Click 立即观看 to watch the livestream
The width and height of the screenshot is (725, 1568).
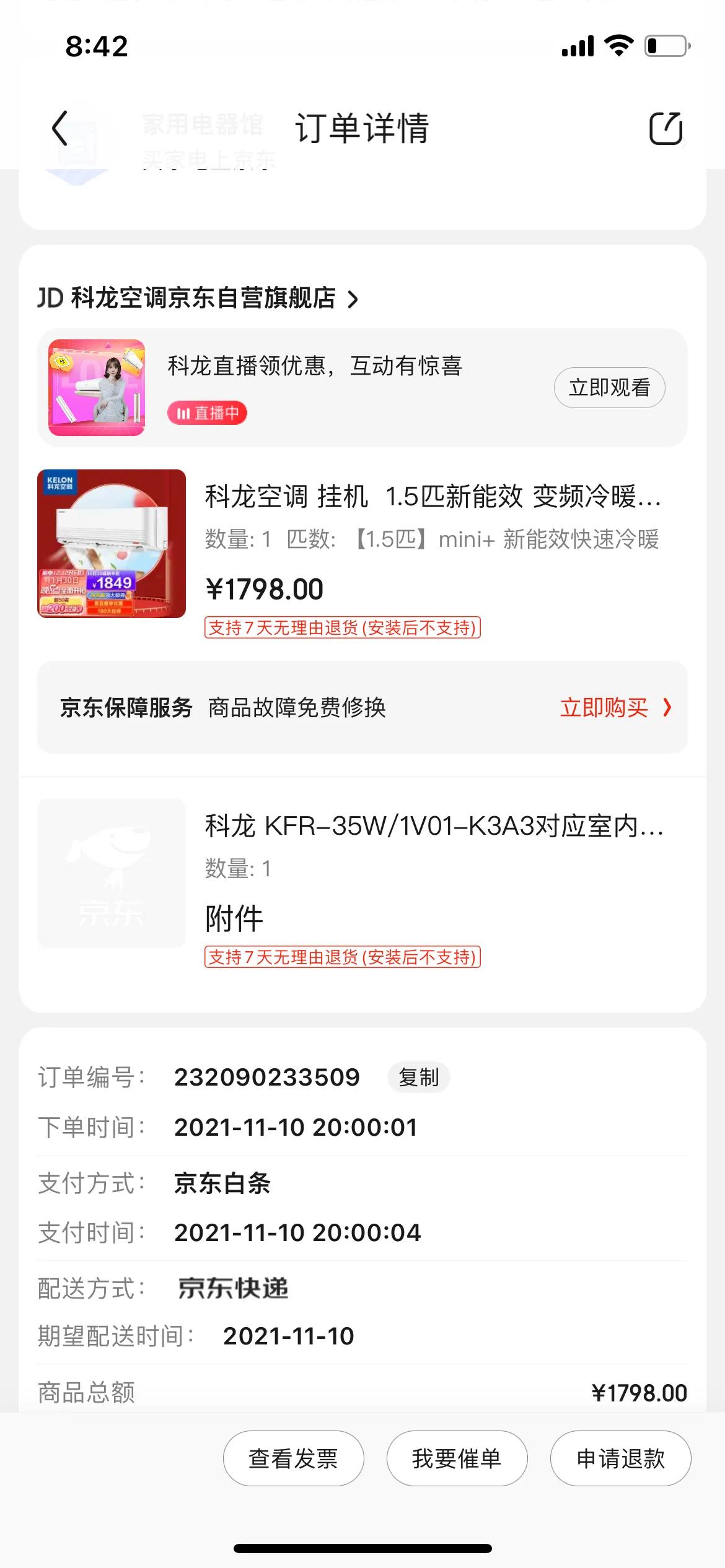click(x=609, y=387)
